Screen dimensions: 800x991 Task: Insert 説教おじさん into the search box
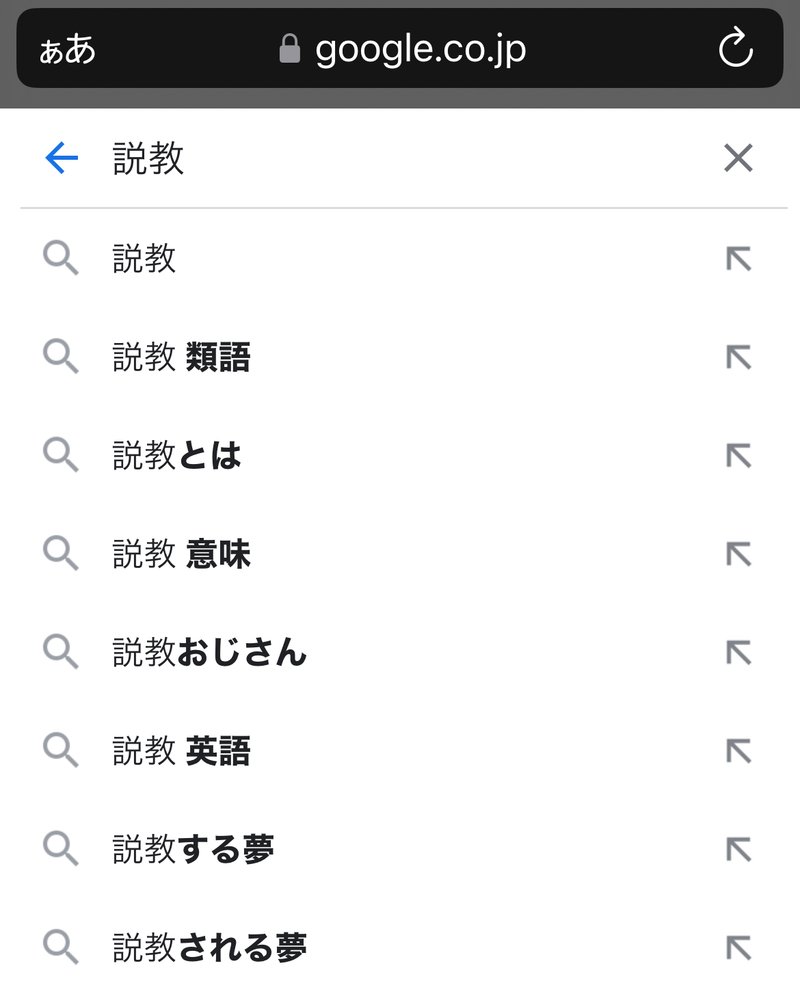pos(738,653)
